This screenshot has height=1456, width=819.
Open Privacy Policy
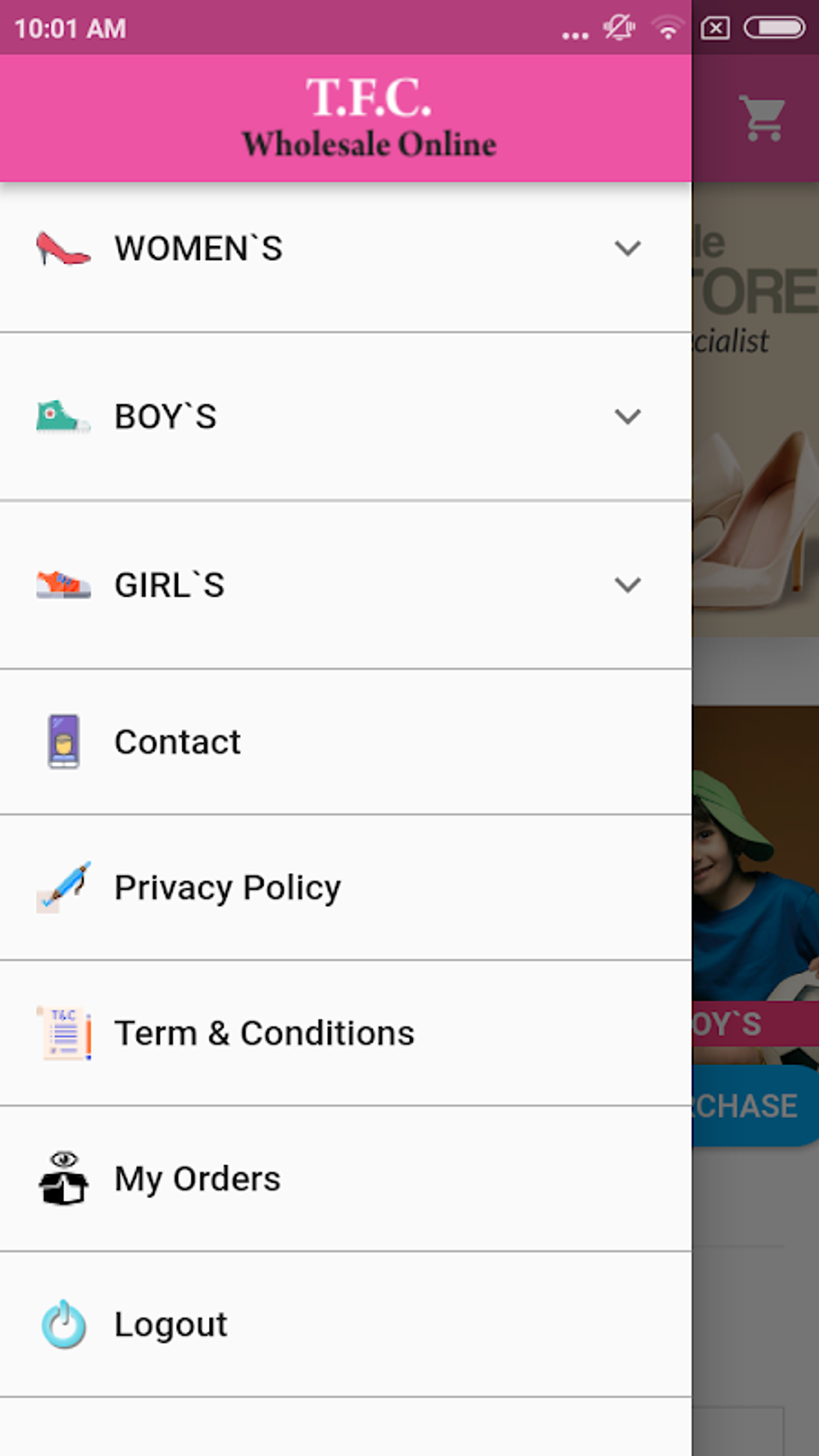[227, 887]
